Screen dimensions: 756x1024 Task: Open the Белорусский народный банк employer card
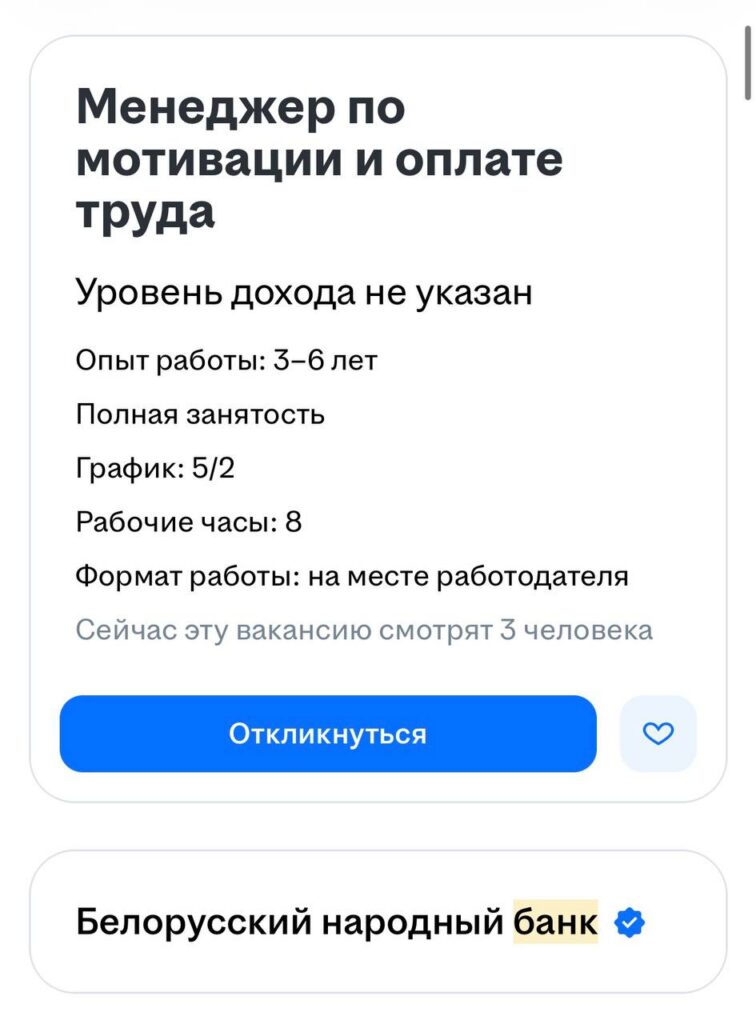click(340, 923)
